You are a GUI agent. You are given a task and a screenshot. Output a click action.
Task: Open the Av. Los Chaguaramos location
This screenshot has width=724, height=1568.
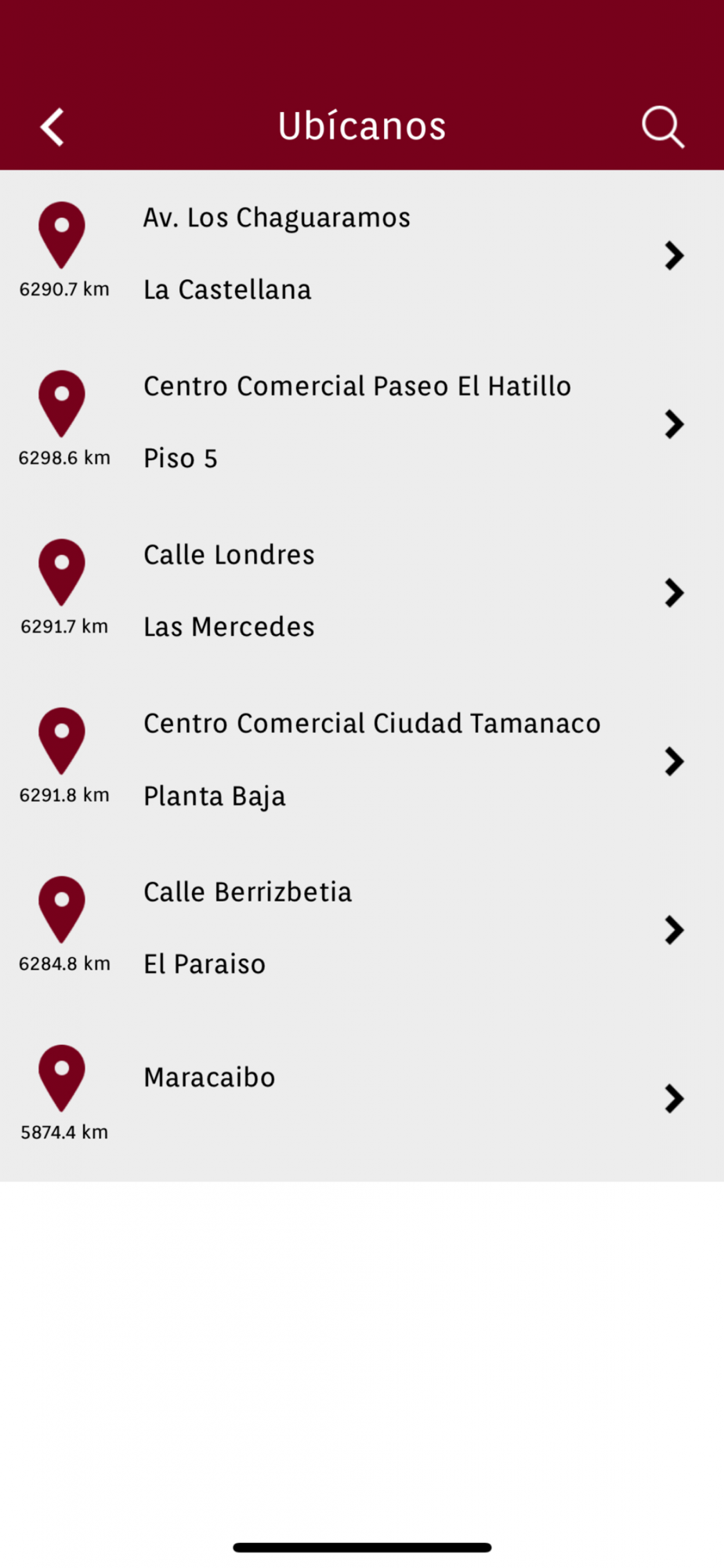click(x=362, y=254)
